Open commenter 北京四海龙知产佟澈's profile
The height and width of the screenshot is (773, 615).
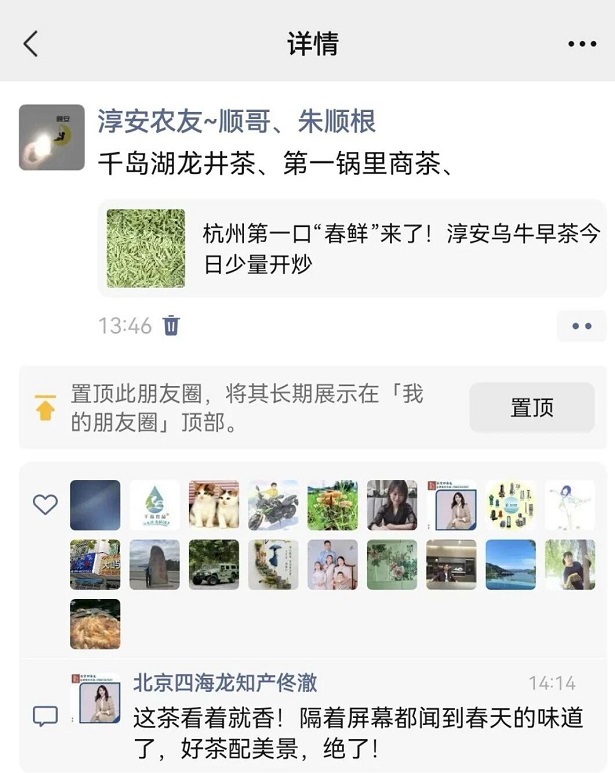point(225,683)
